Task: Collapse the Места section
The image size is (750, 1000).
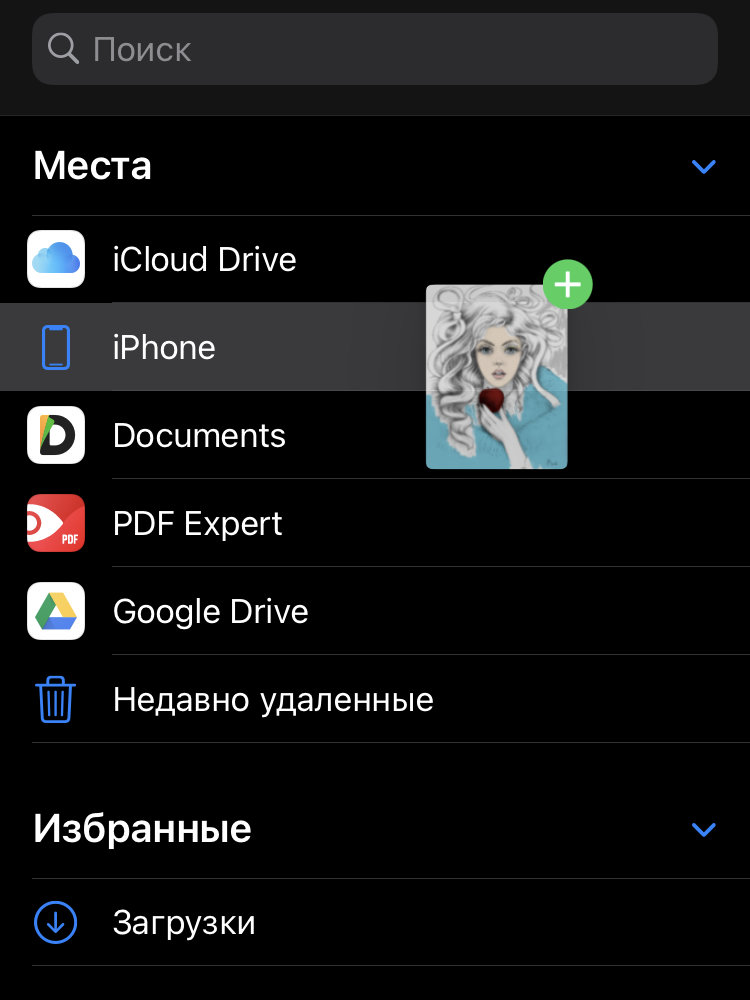Action: tap(704, 166)
